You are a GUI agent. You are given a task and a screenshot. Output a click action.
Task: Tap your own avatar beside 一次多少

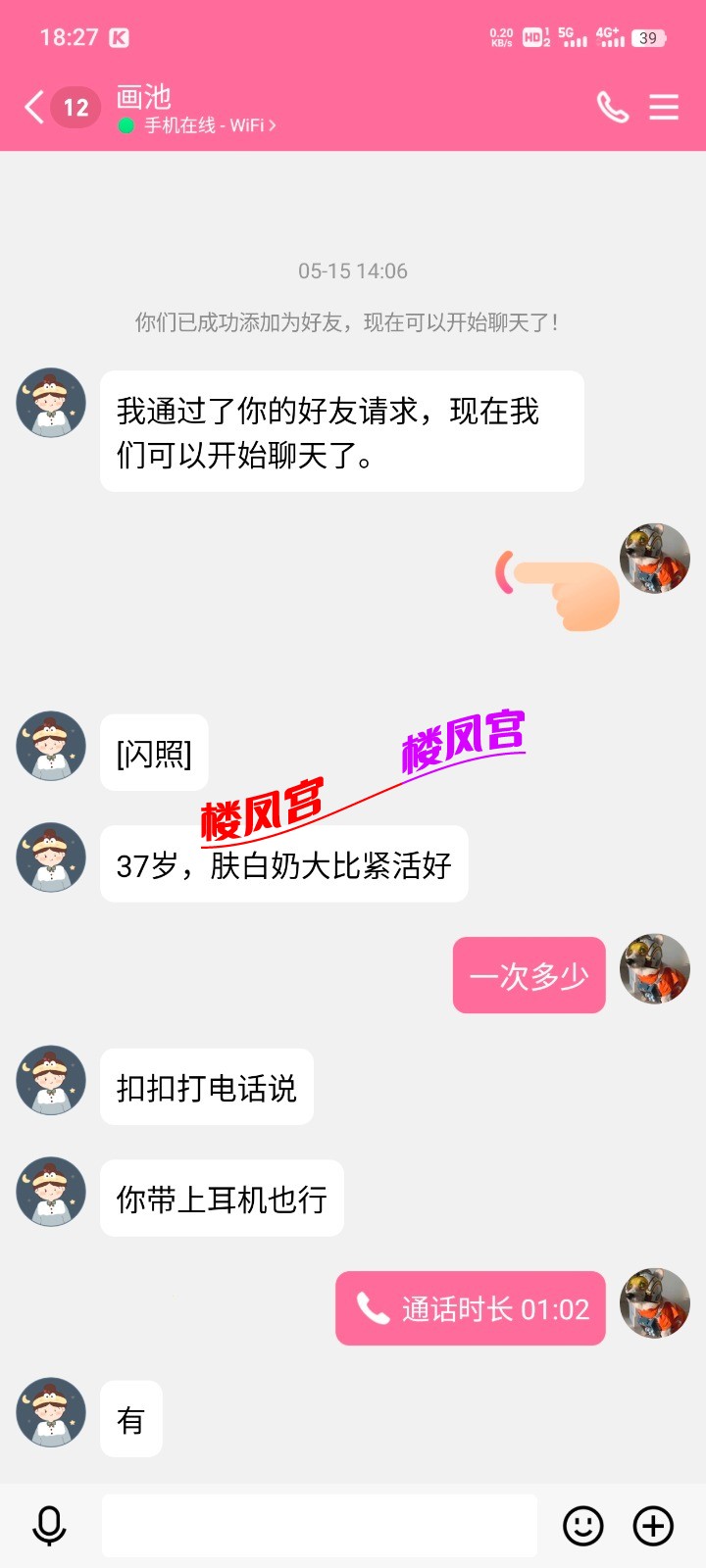tap(654, 970)
